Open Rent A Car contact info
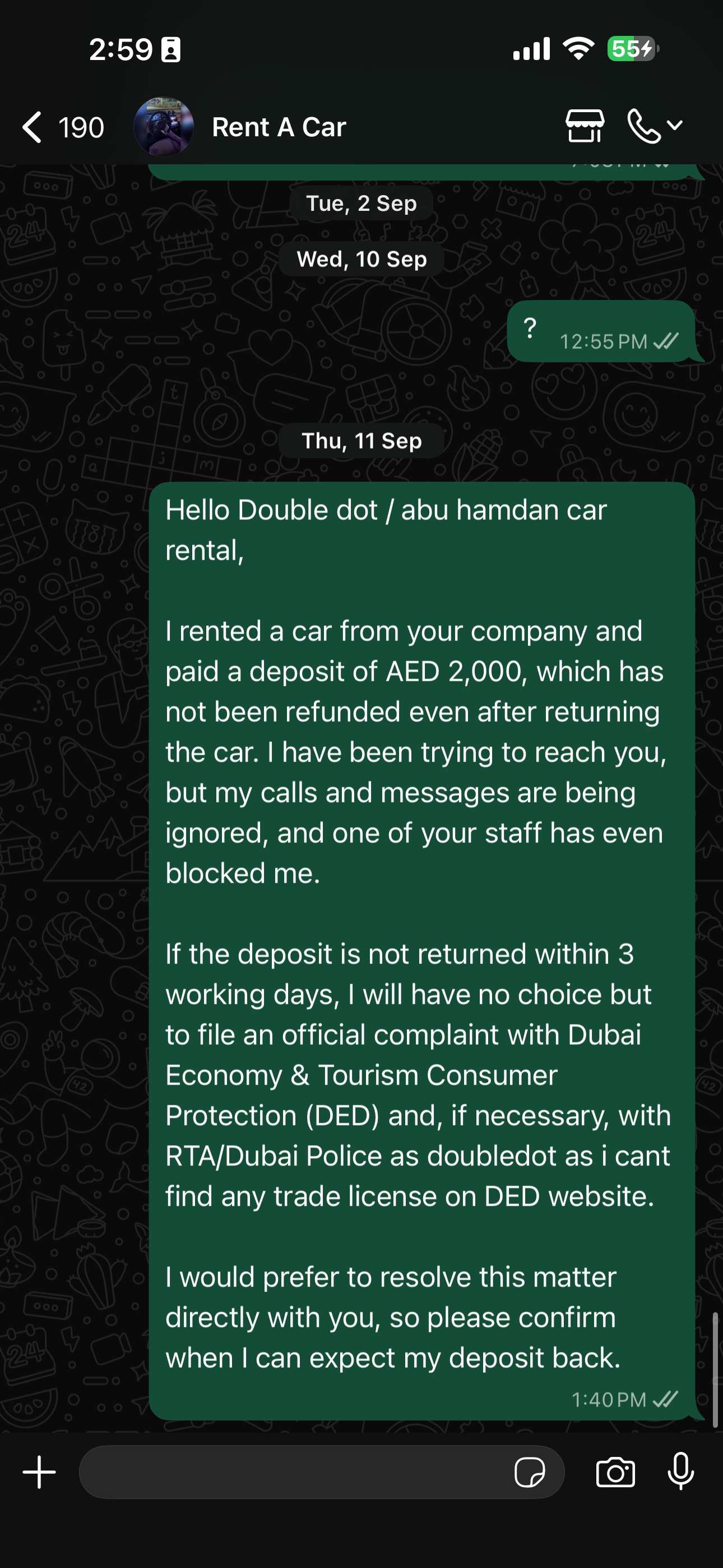 (279, 127)
